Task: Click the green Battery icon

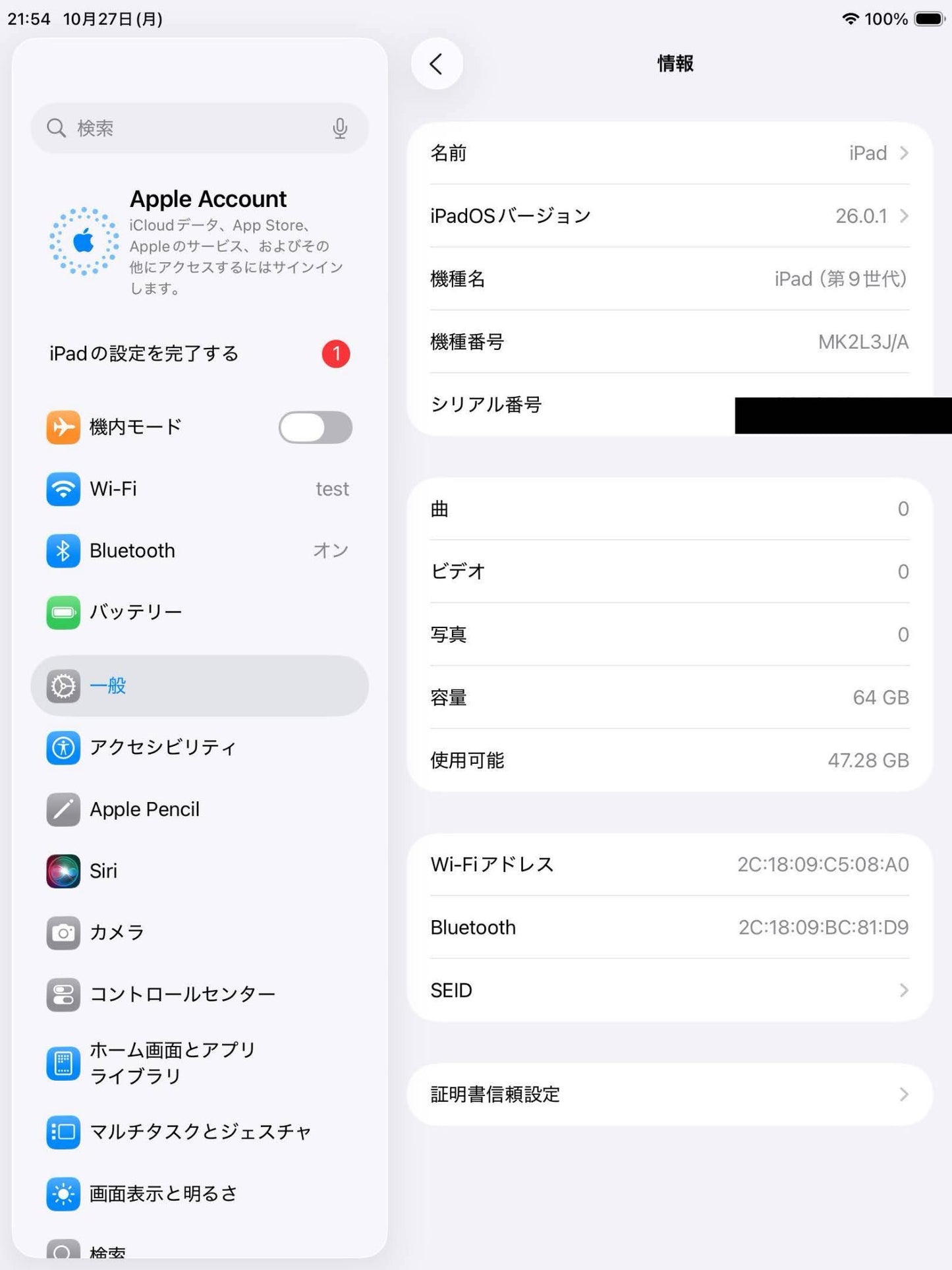Action: (63, 612)
